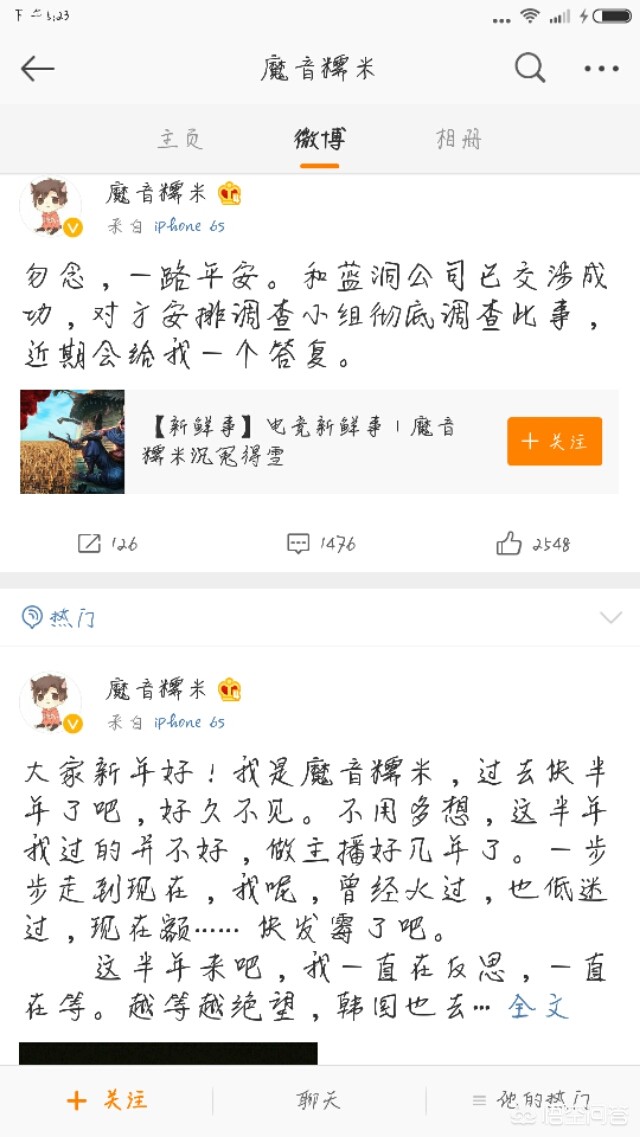Go back using the top arrow
640x1137 pixels.
click(x=37, y=68)
